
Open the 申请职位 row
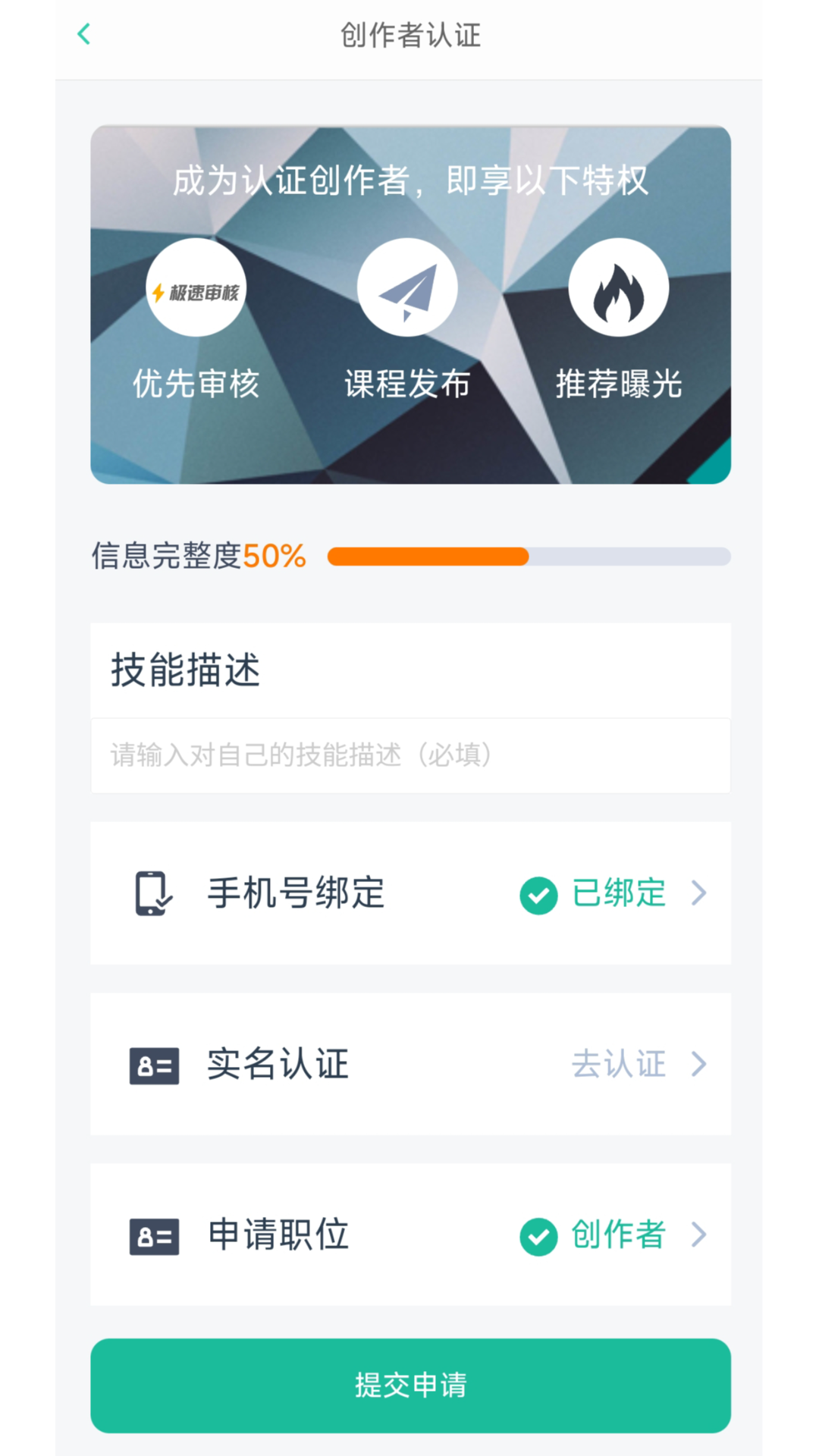click(x=410, y=1235)
